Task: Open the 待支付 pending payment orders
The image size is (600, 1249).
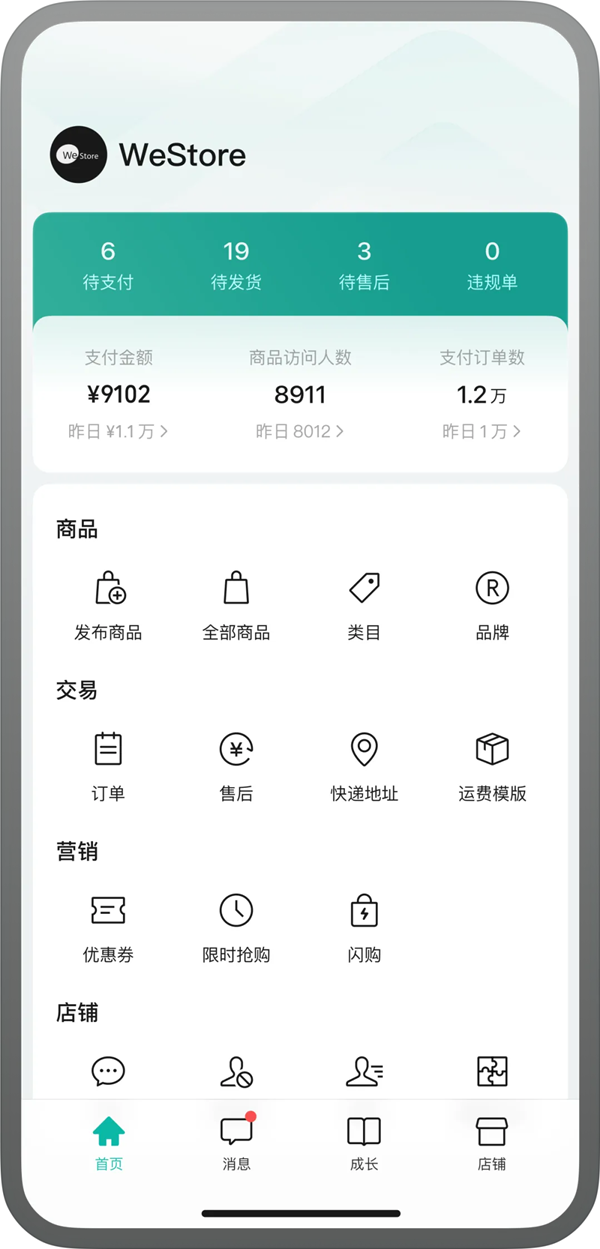Action: click(108, 265)
